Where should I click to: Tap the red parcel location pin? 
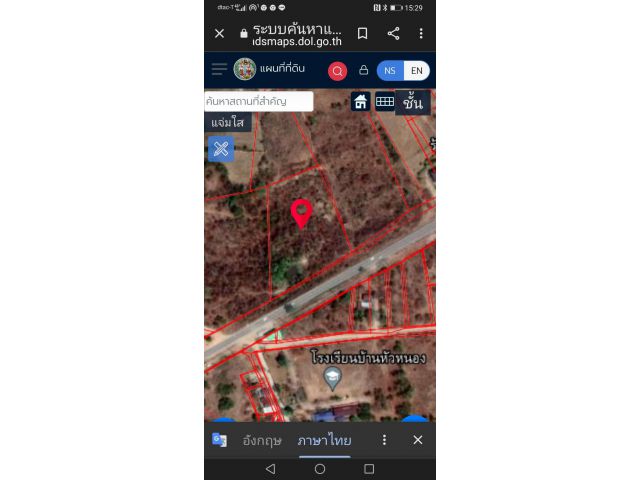click(x=301, y=212)
